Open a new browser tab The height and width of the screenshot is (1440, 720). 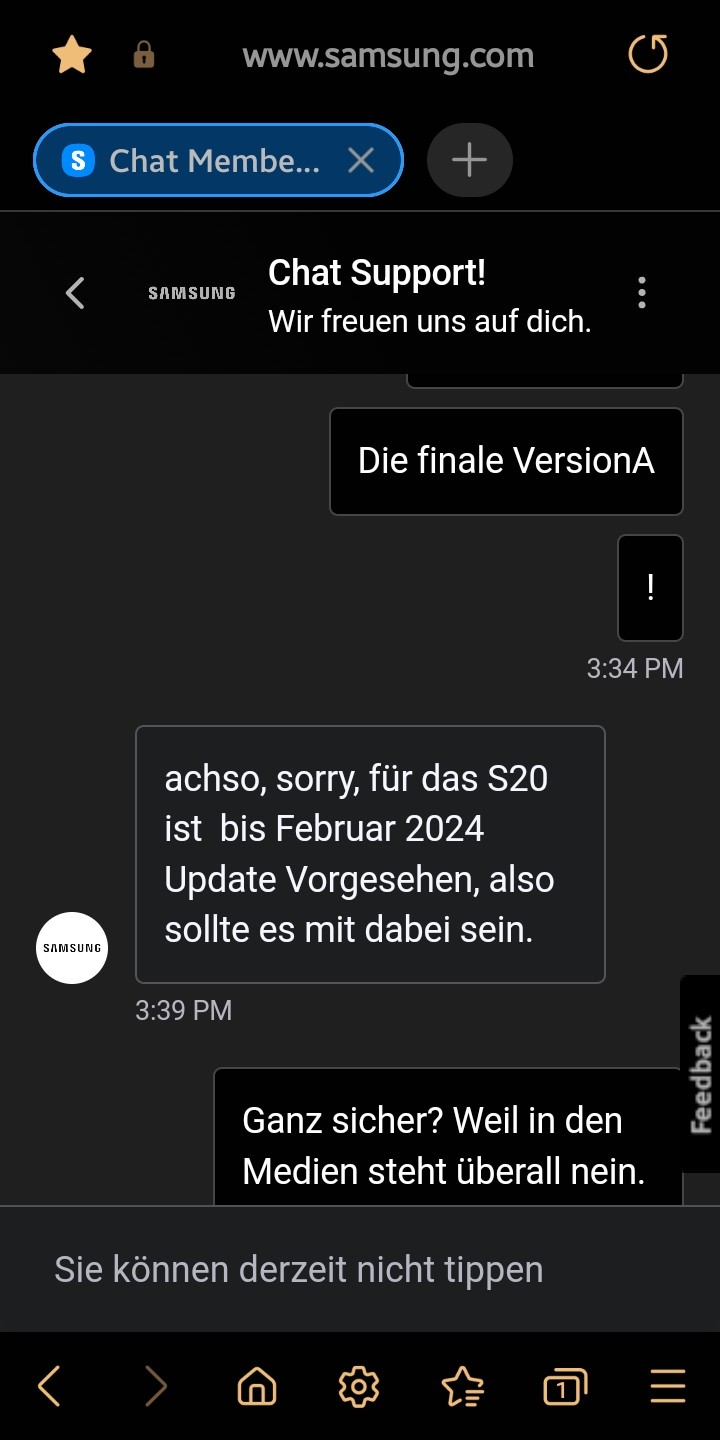tap(469, 160)
